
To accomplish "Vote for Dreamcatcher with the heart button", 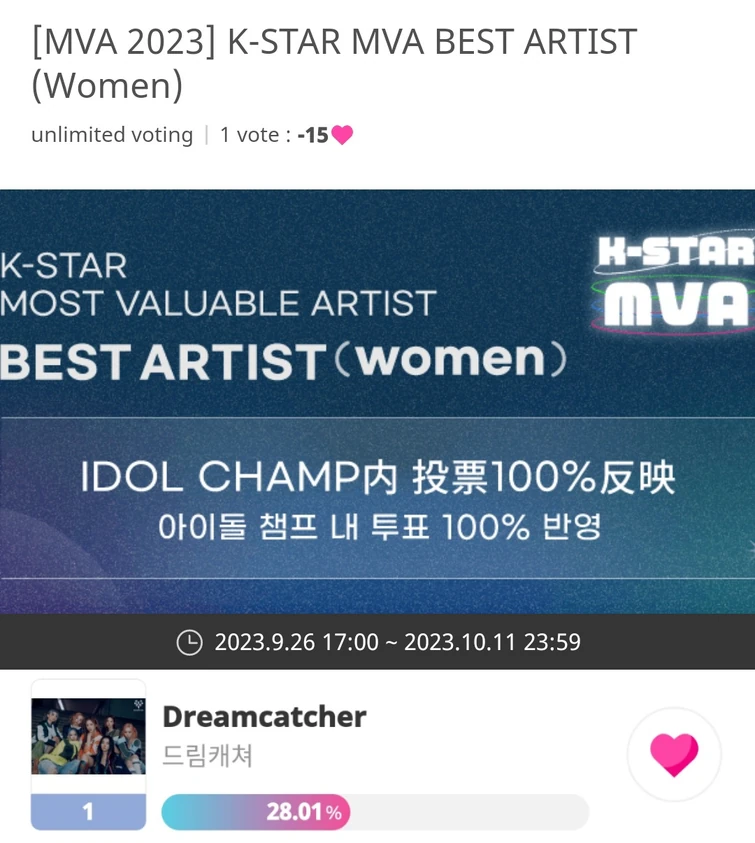I will tap(673, 754).
